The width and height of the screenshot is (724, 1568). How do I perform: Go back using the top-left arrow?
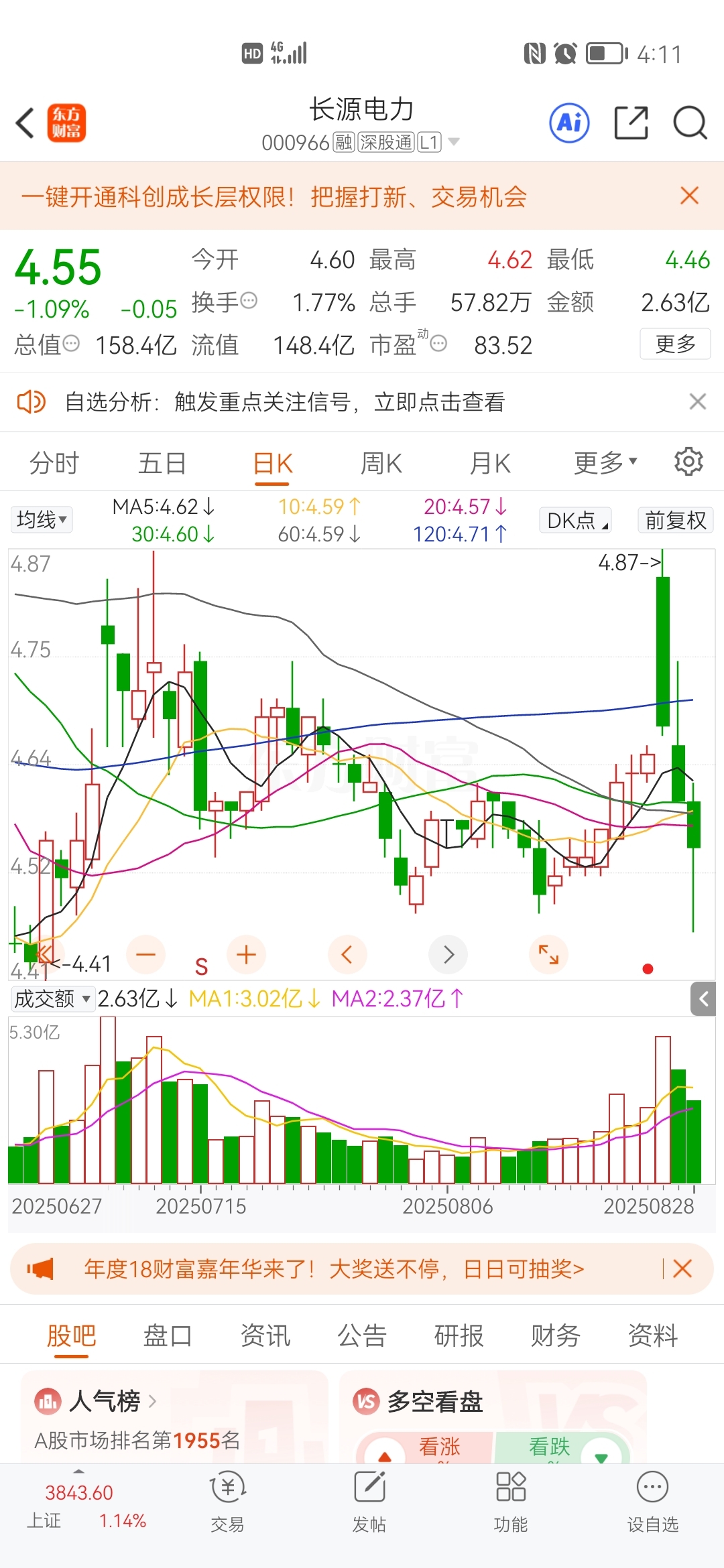[25, 123]
